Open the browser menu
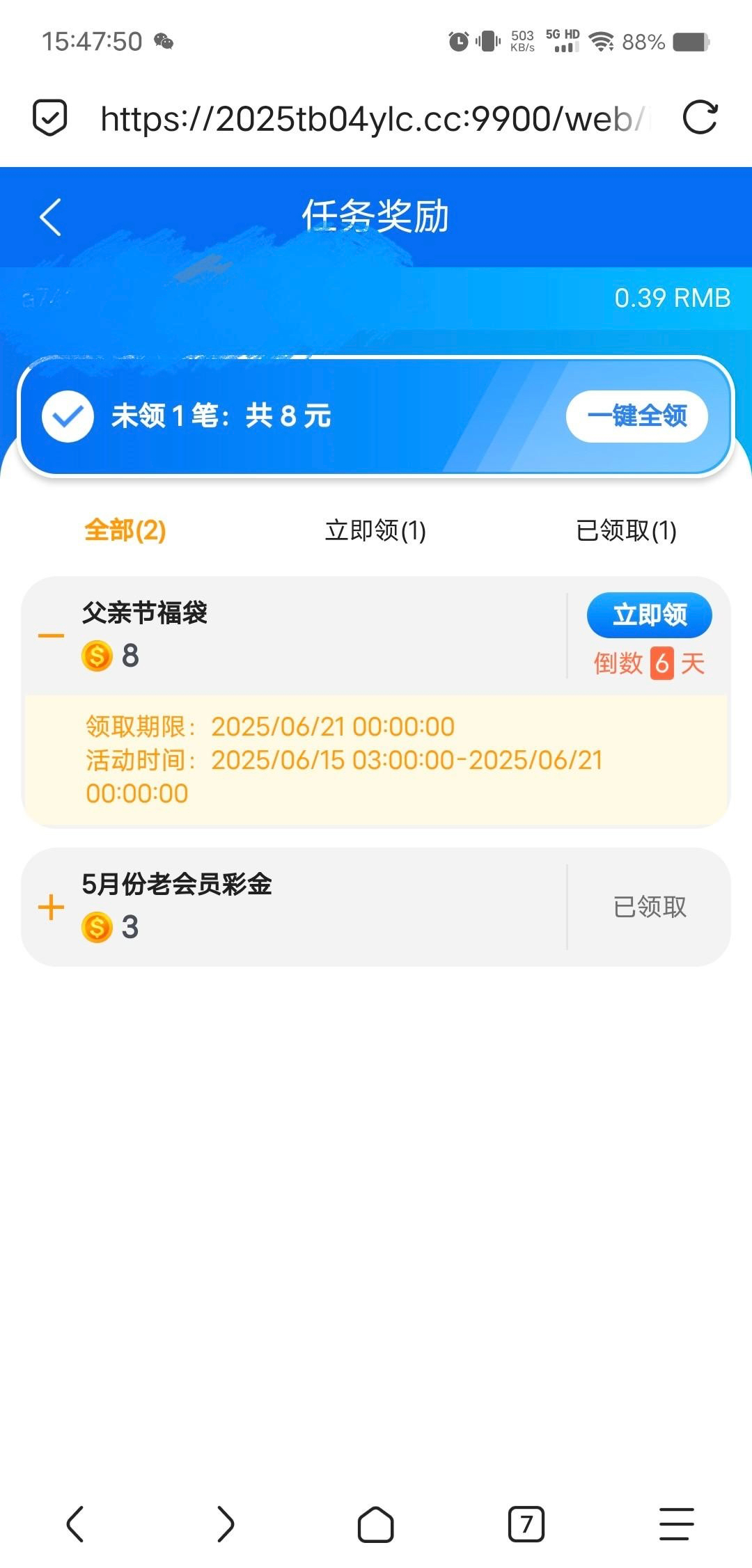Image resolution: width=752 pixels, height=1568 pixels. [676, 1524]
